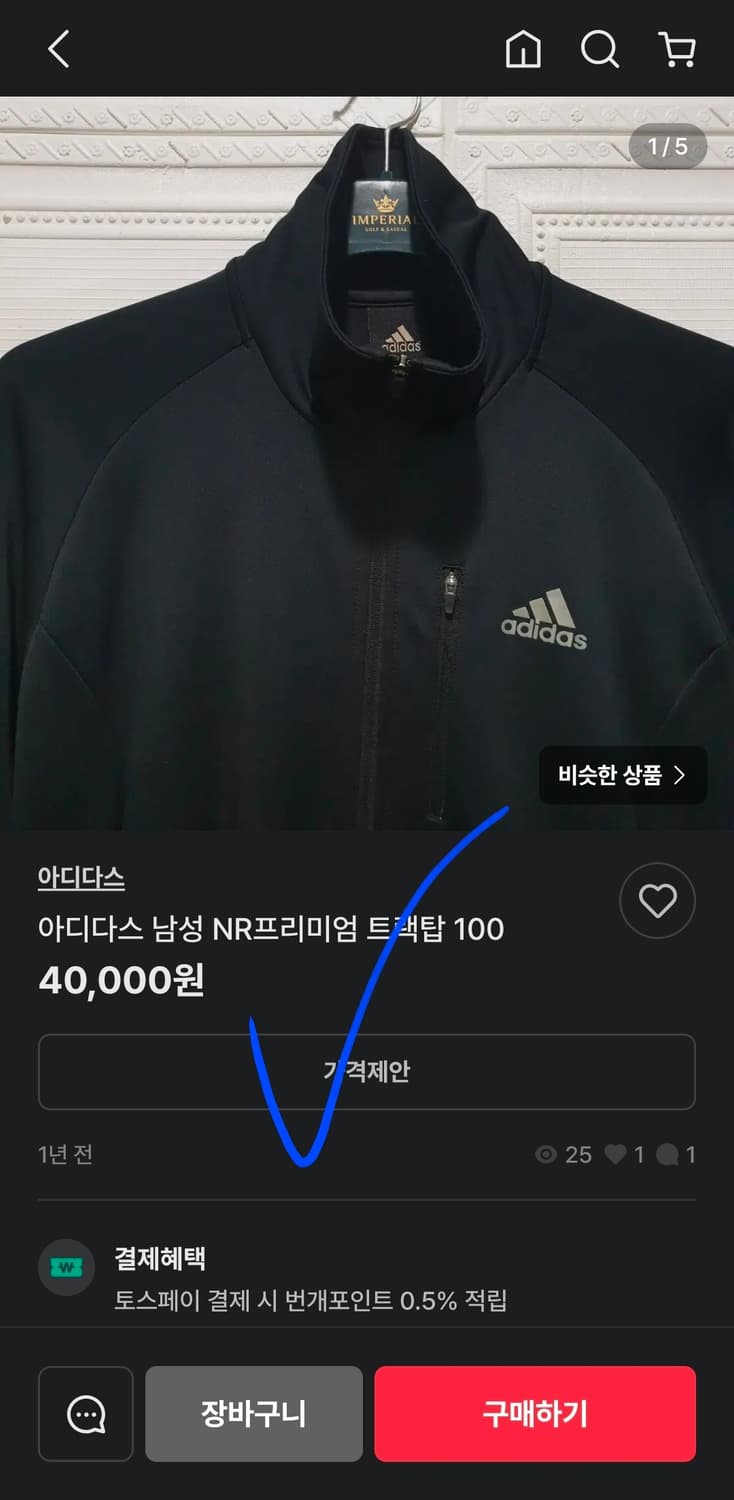Tap the home icon in the top bar
Viewport: 734px width, 1500px height.
click(524, 49)
